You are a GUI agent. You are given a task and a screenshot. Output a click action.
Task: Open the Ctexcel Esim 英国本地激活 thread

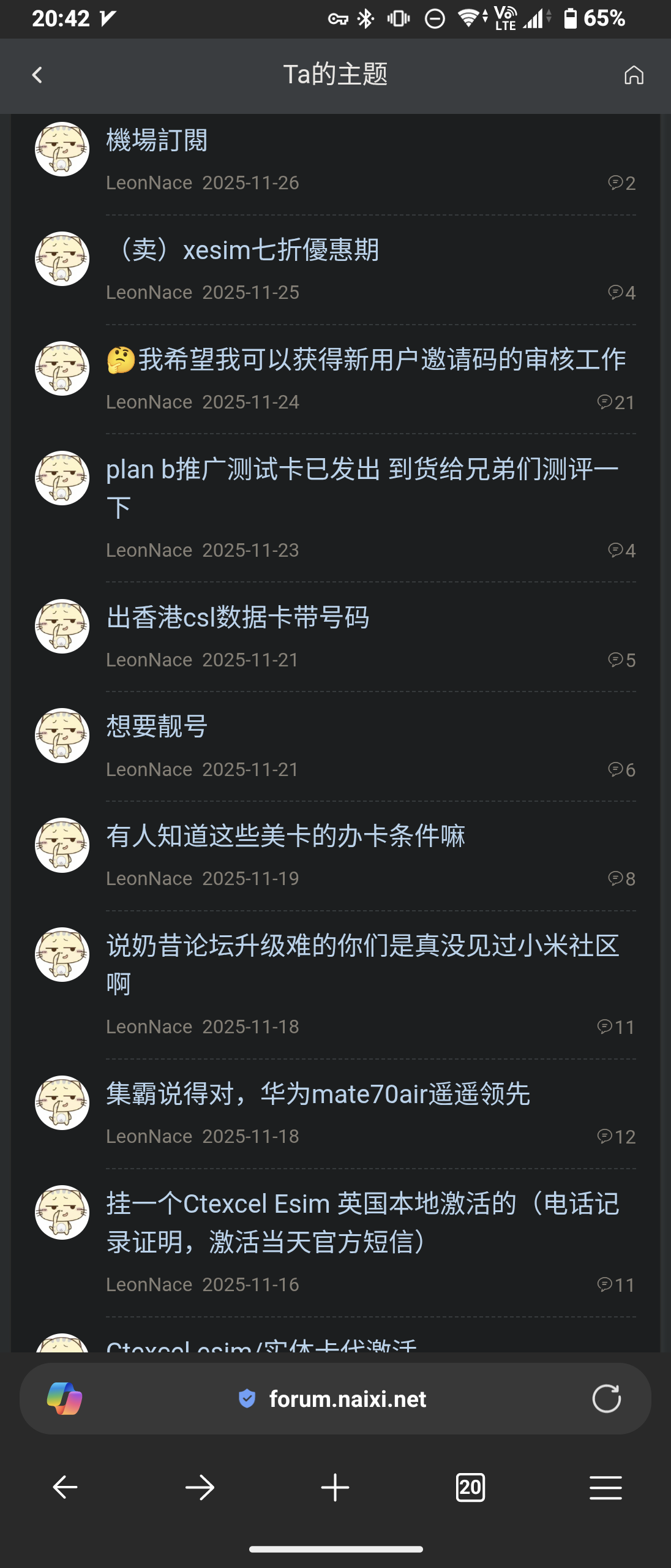[361, 1205]
